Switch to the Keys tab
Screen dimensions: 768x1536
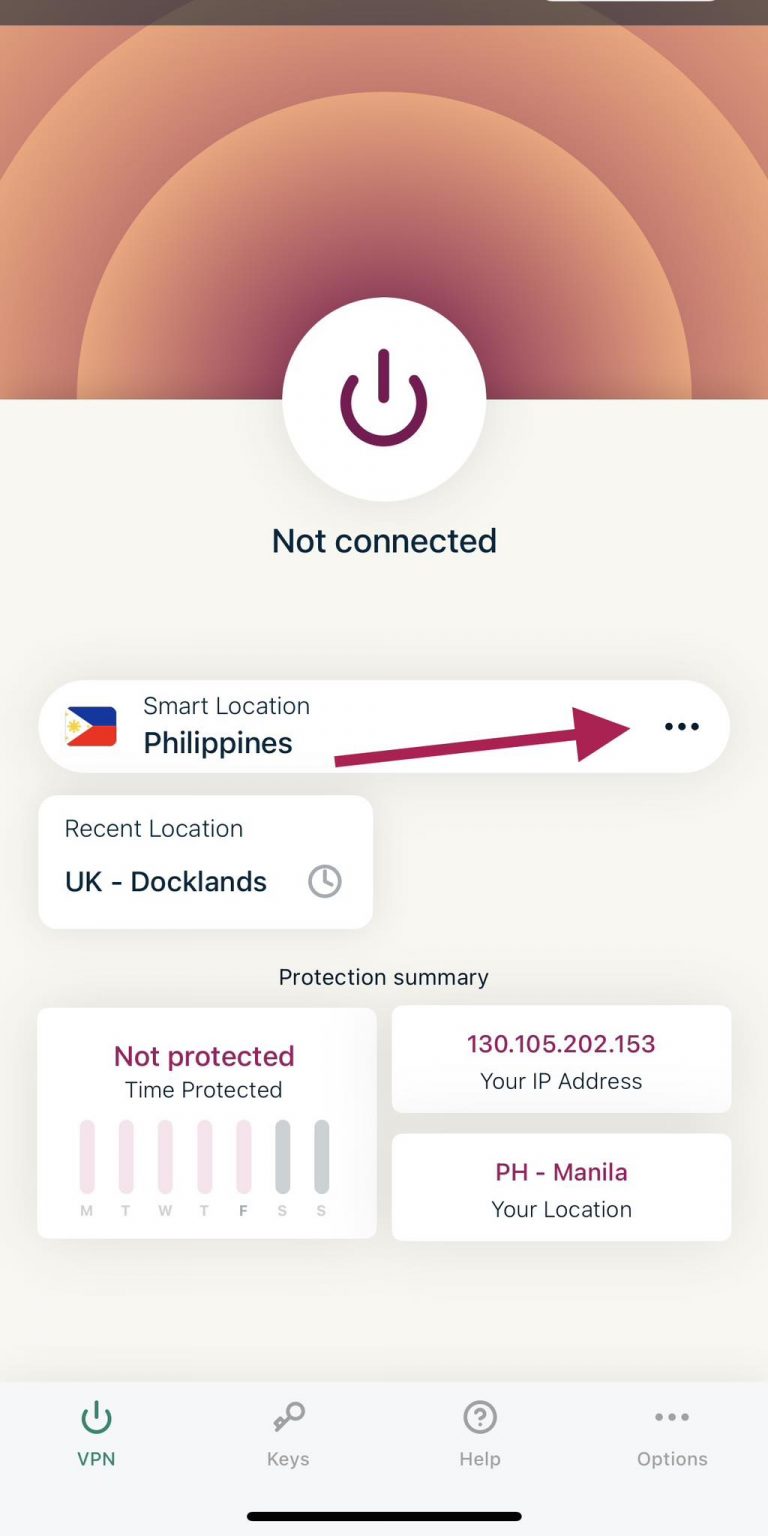(x=288, y=1434)
